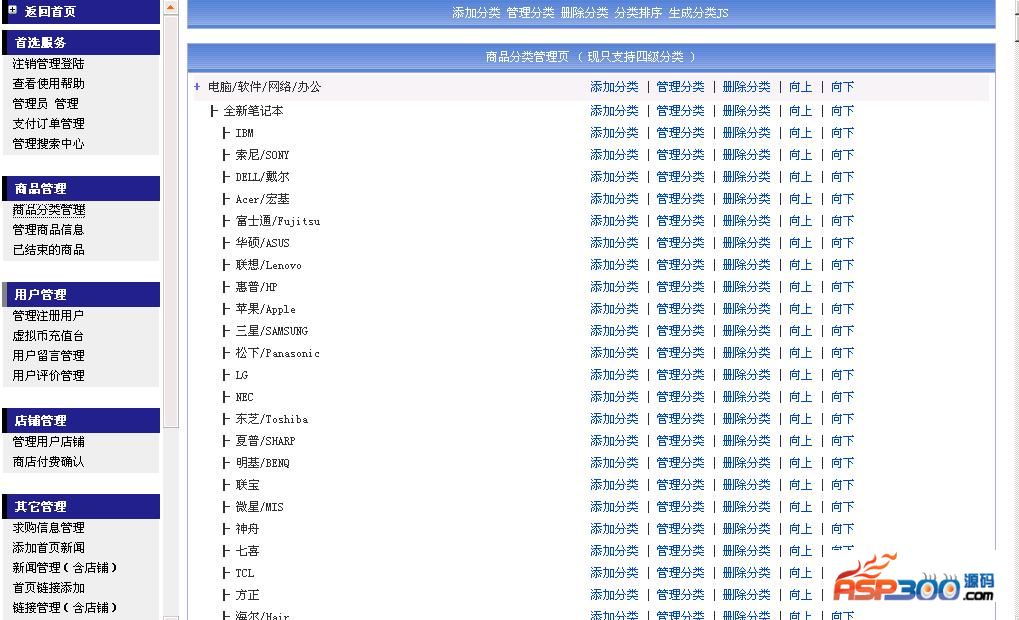This screenshot has height=620, width=1019.
Task: Open 查看使用帮助 sidebar link
Action: [x=48, y=84]
